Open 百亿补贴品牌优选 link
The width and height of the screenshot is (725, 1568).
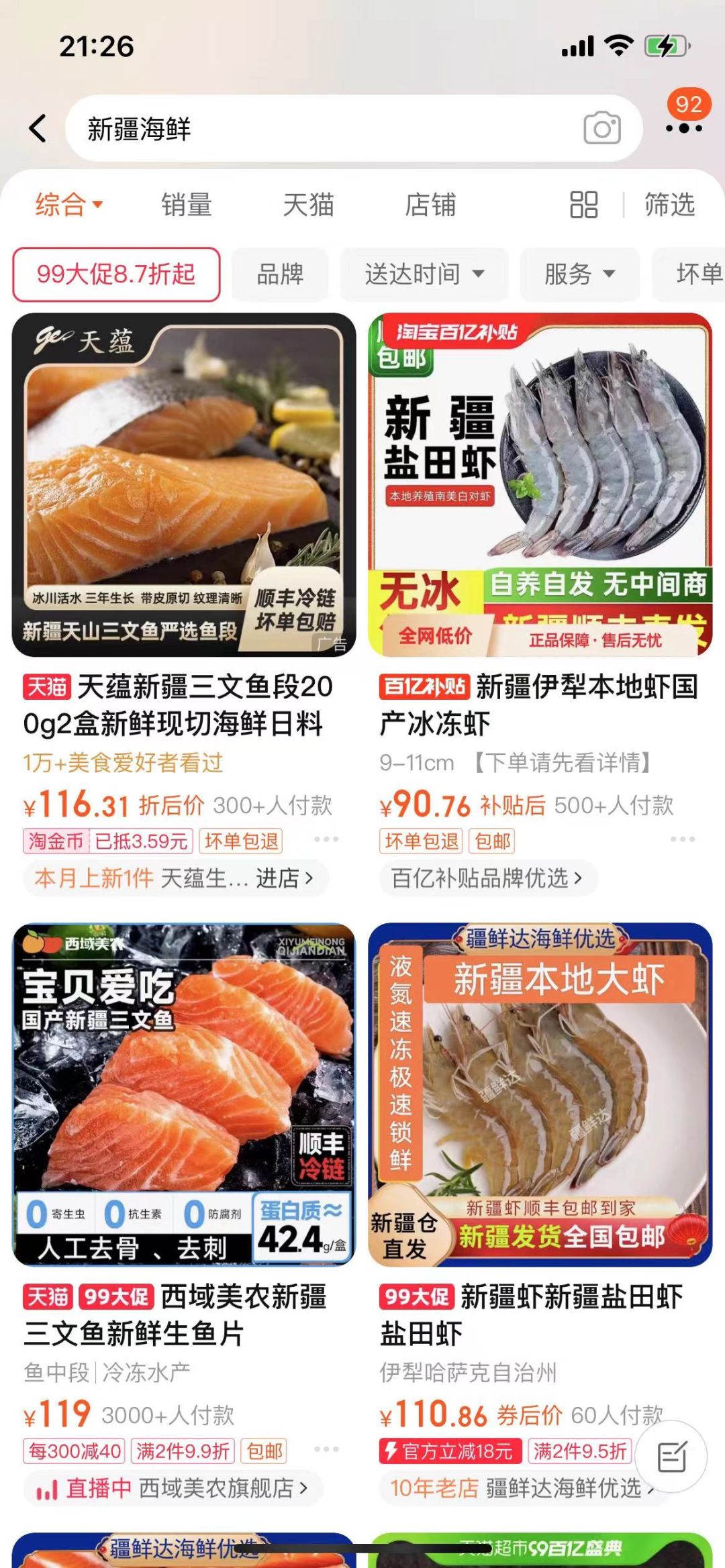pyautogui.click(x=487, y=878)
